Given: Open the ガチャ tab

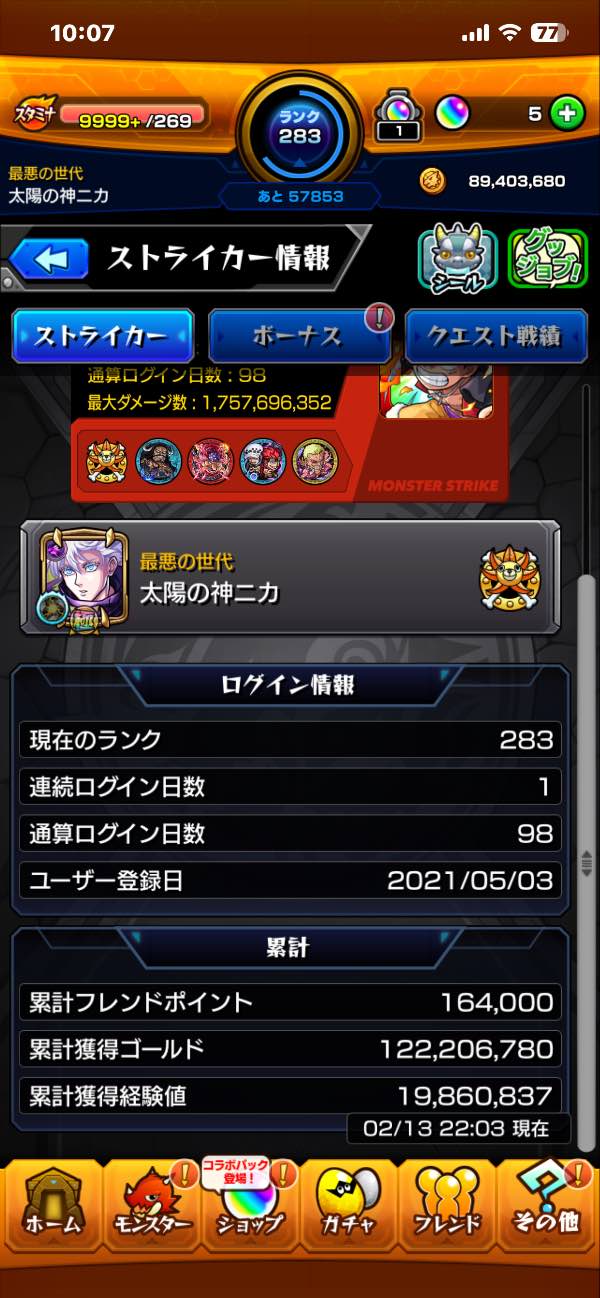Looking at the screenshot, I should coord(347,1208).
